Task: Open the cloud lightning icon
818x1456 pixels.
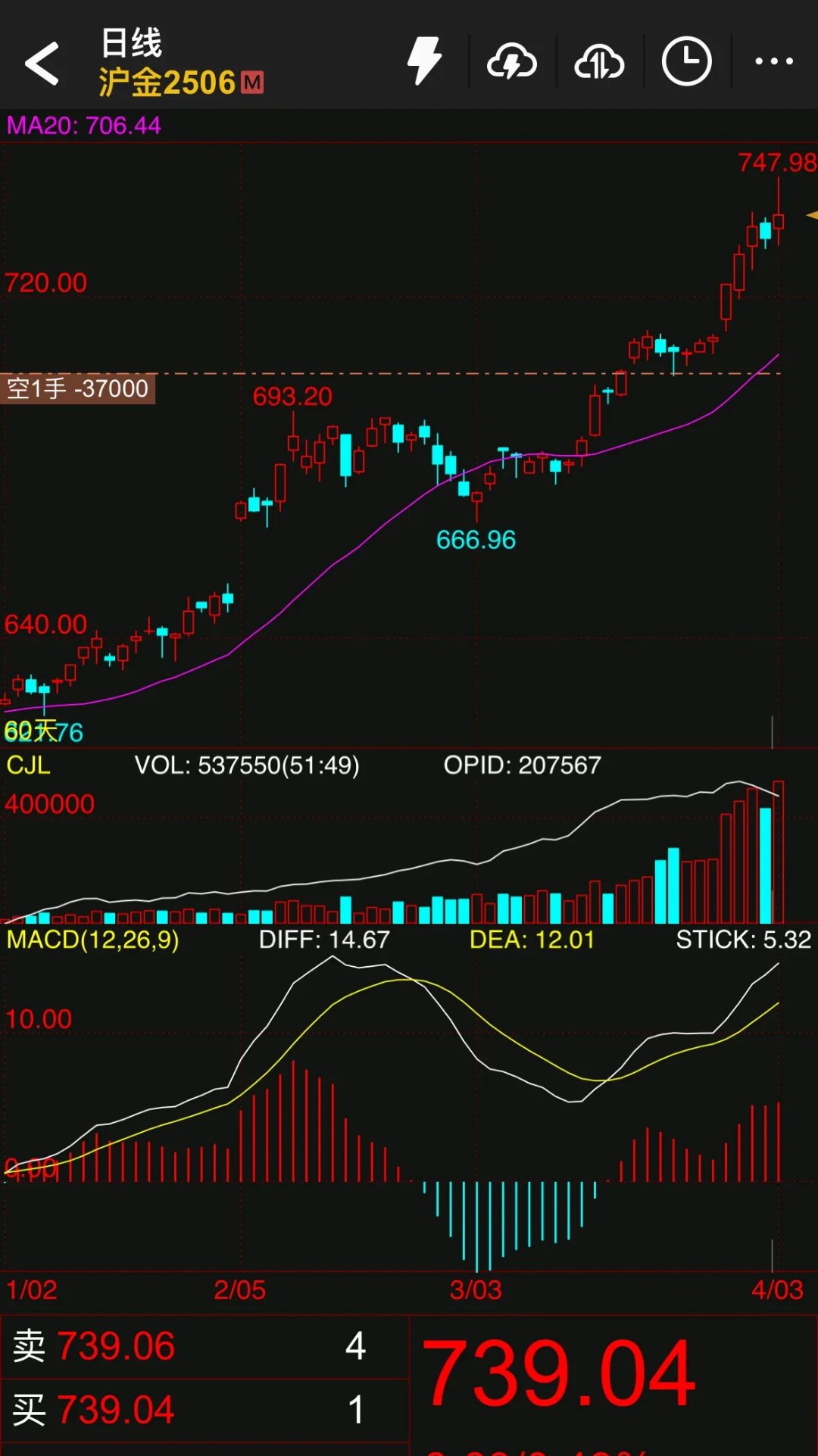Action: point(512,62)
